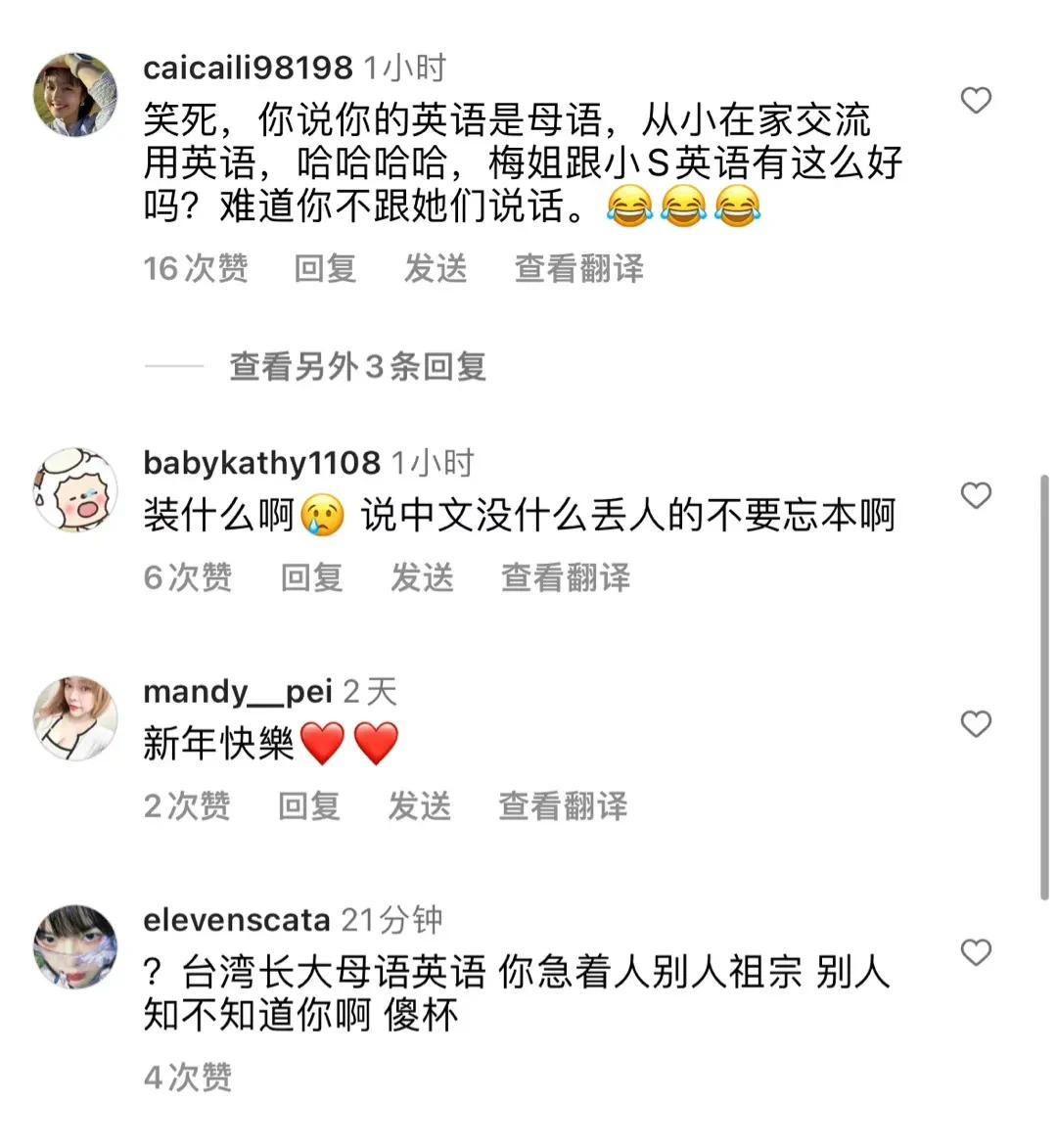Tap 发送 under babykathy1108's comment
The width and height of the screenshot is (1057, 1148).
click(x=422, y=577)
